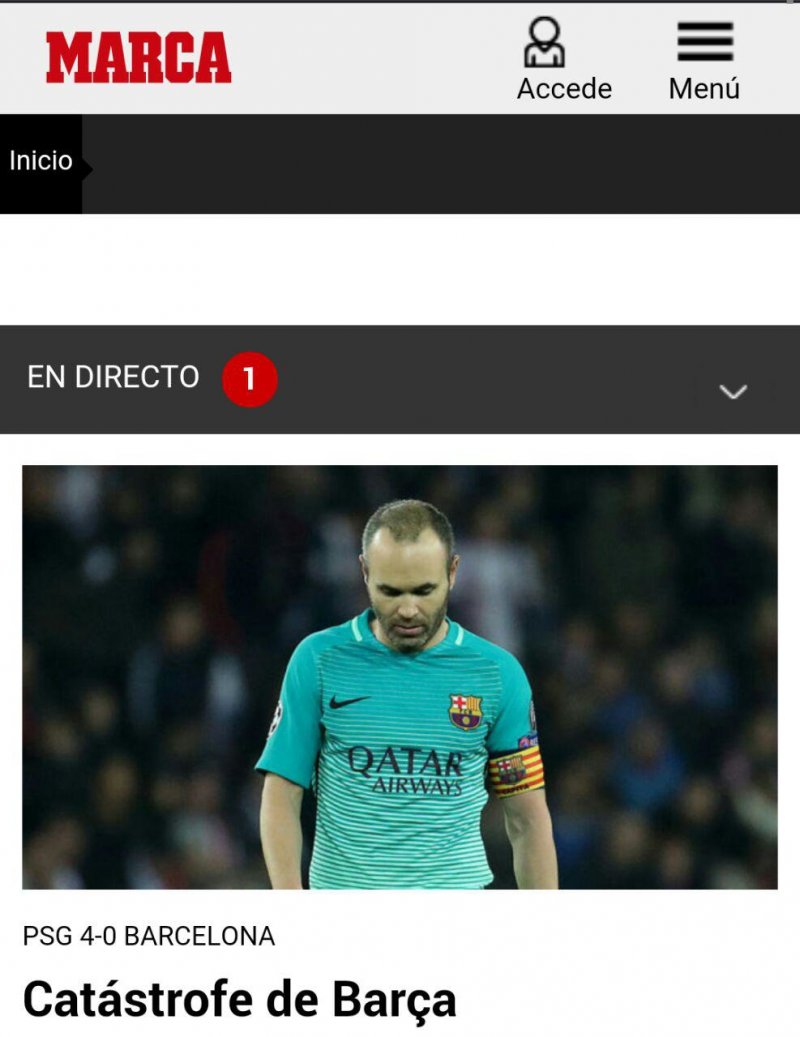Expand the EN DIRECTO live section
This screenshot has width=800, height=1037.
coord(733,391)
